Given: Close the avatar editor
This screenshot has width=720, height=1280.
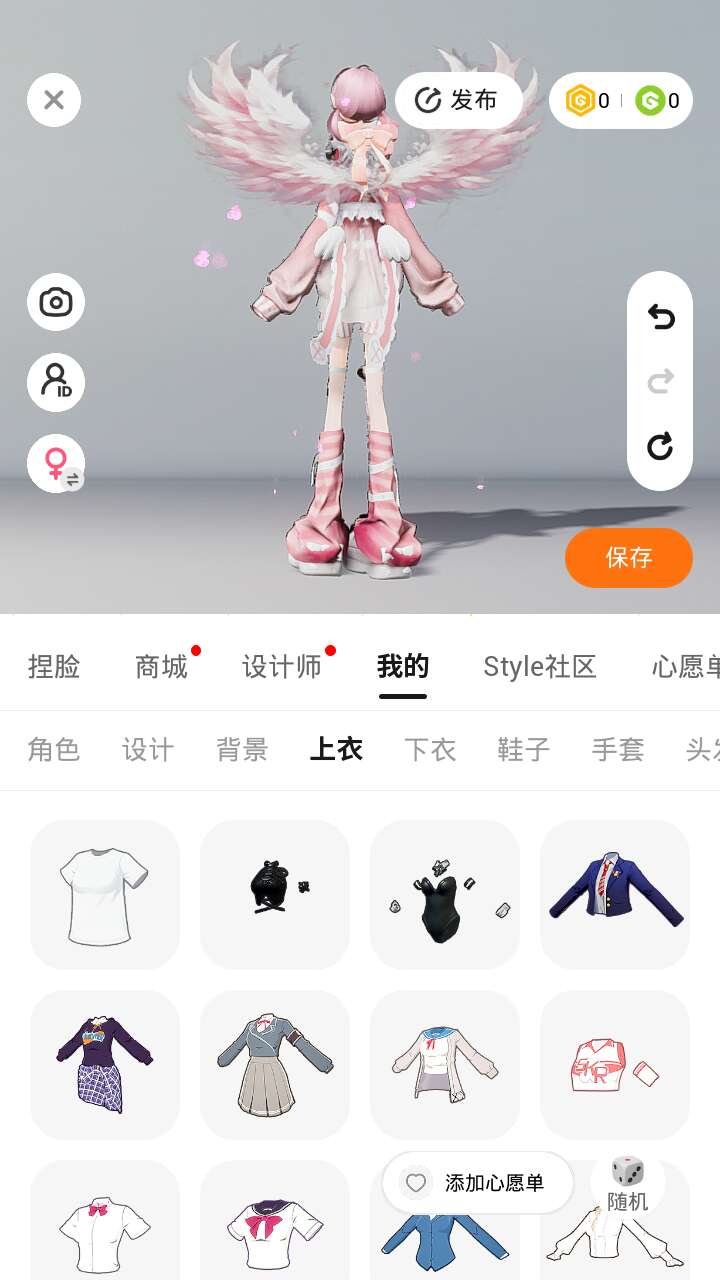Looking at the screenshot, I should 54,100.
